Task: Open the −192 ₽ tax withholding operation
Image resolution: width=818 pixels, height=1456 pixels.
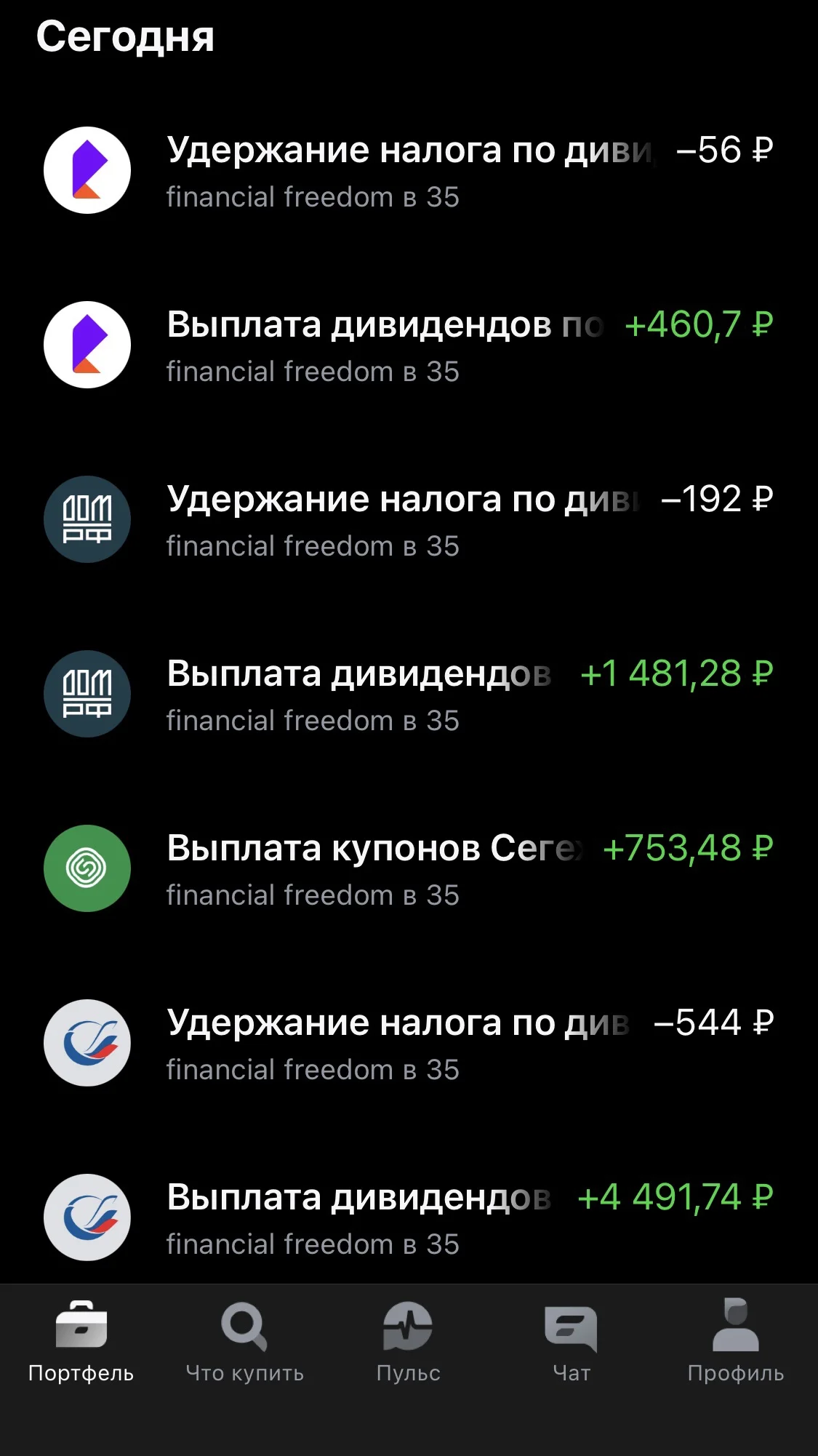Action: pyautogui.click(x=409, y=519)
